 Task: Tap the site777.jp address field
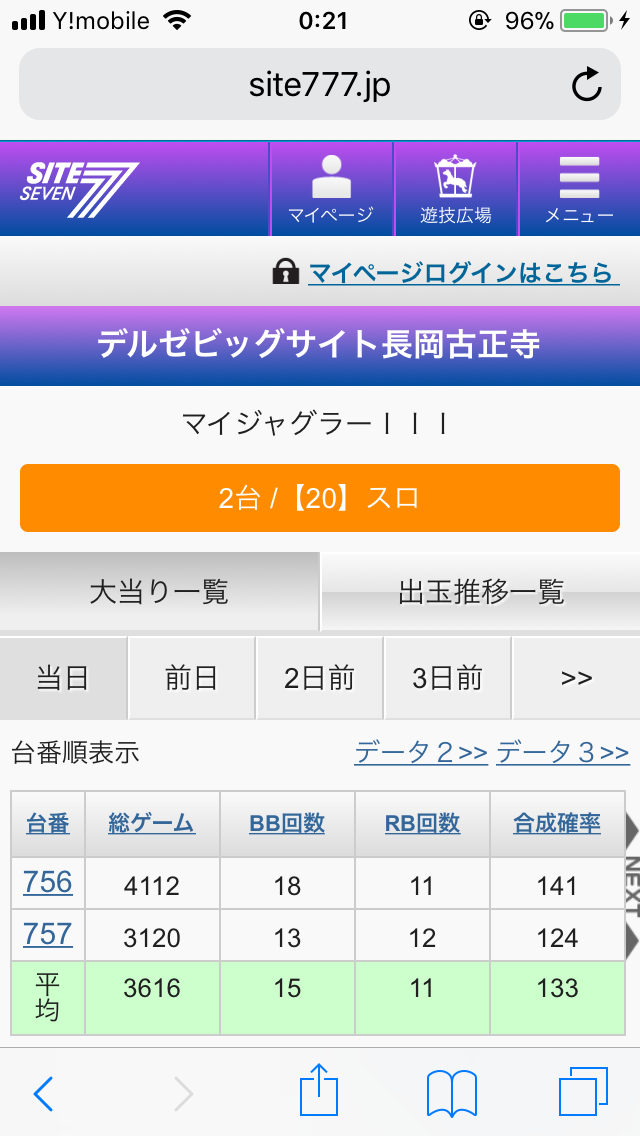tap(320, 85)
